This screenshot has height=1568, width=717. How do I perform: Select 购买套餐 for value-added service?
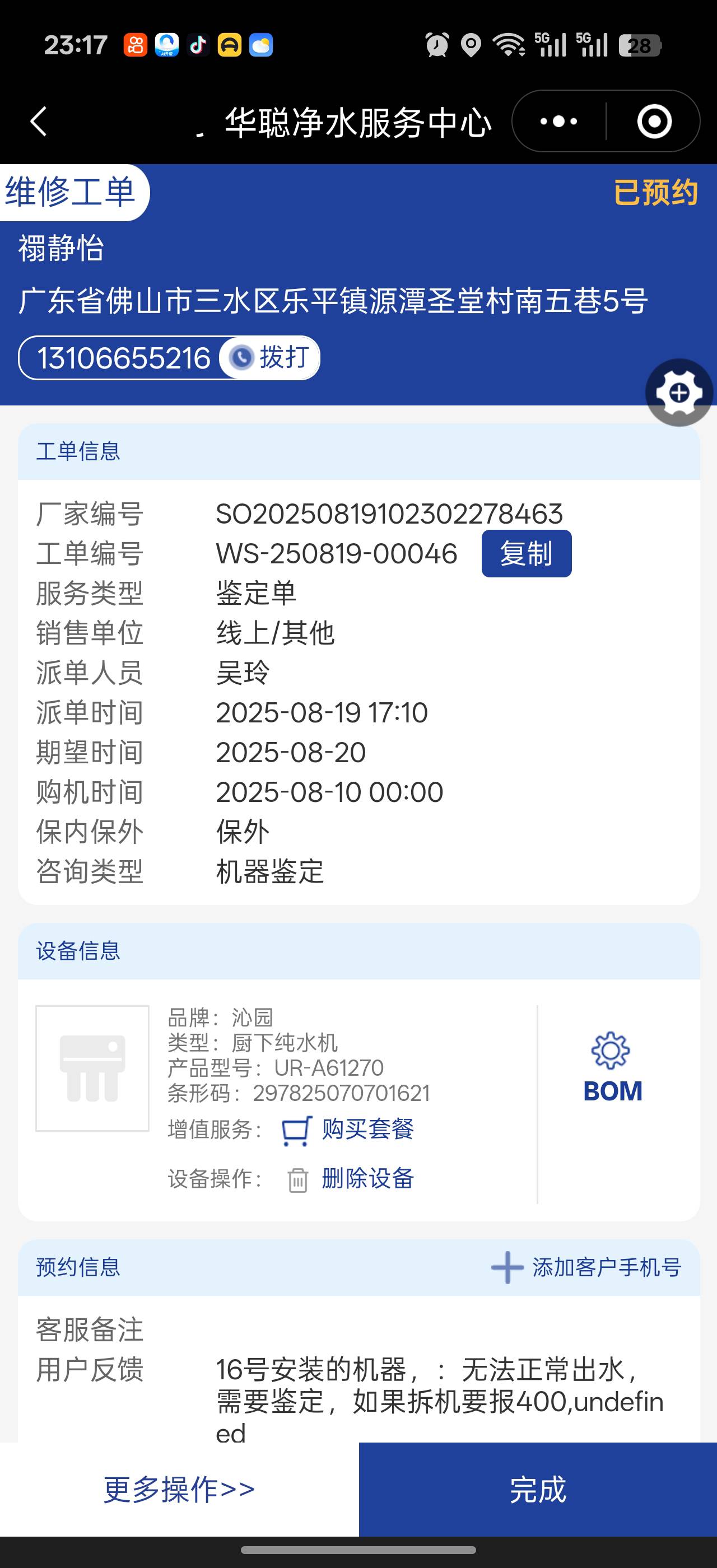(367, 1130)
